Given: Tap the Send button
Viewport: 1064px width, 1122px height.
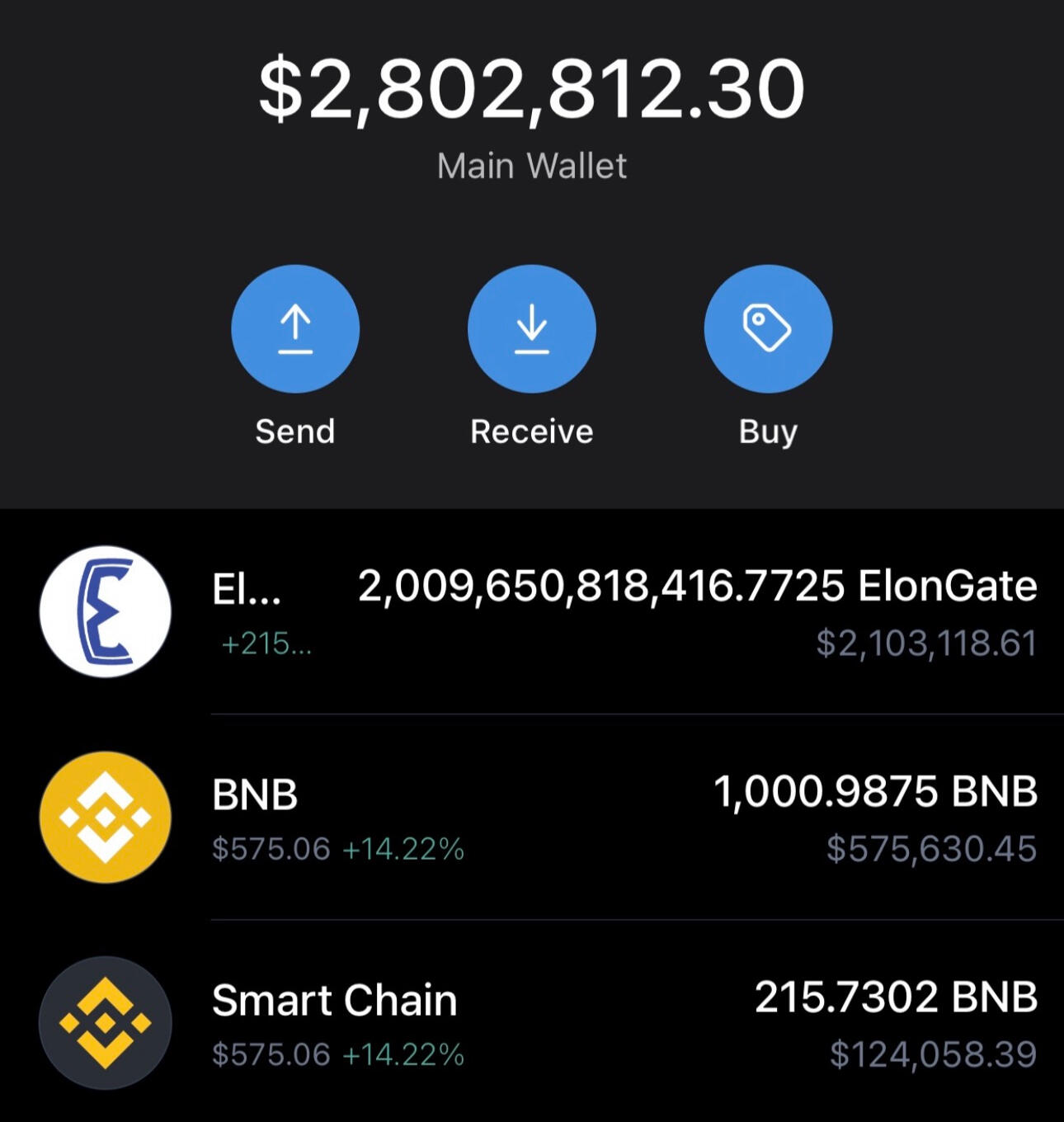Looking at the screenshot, I should pos(295,329).
